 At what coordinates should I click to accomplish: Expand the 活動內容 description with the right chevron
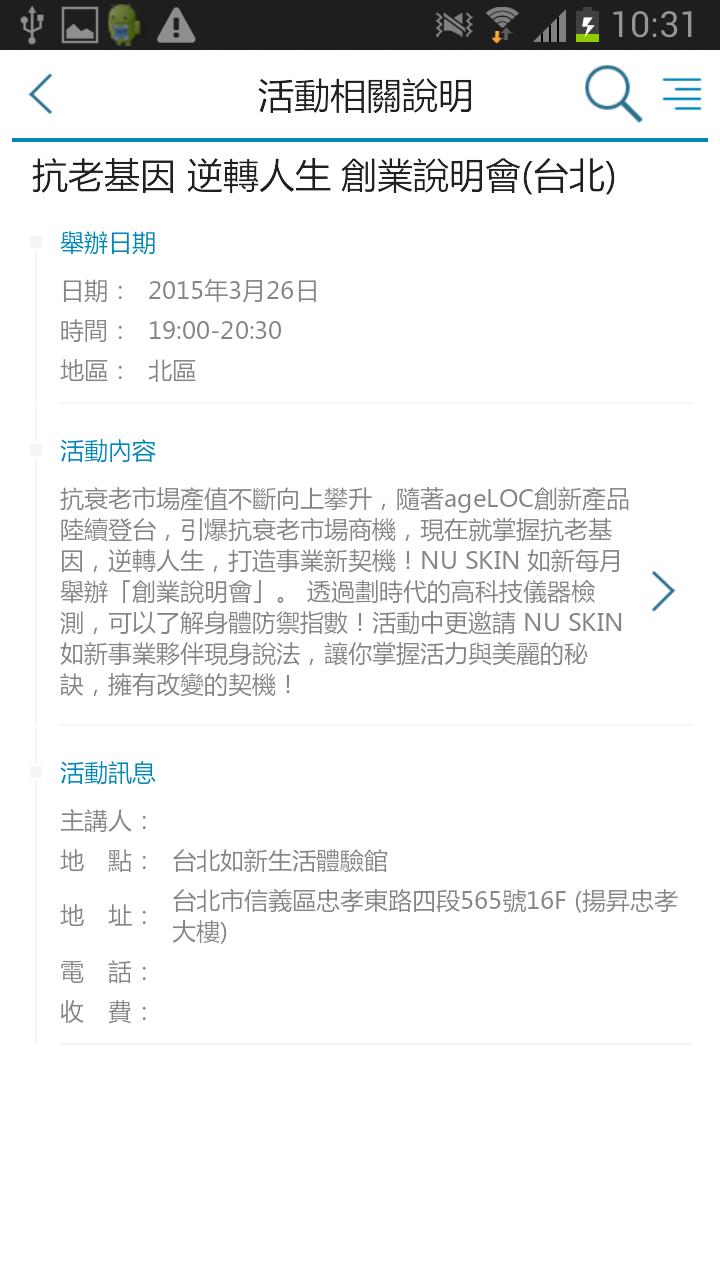click(663, 591)
